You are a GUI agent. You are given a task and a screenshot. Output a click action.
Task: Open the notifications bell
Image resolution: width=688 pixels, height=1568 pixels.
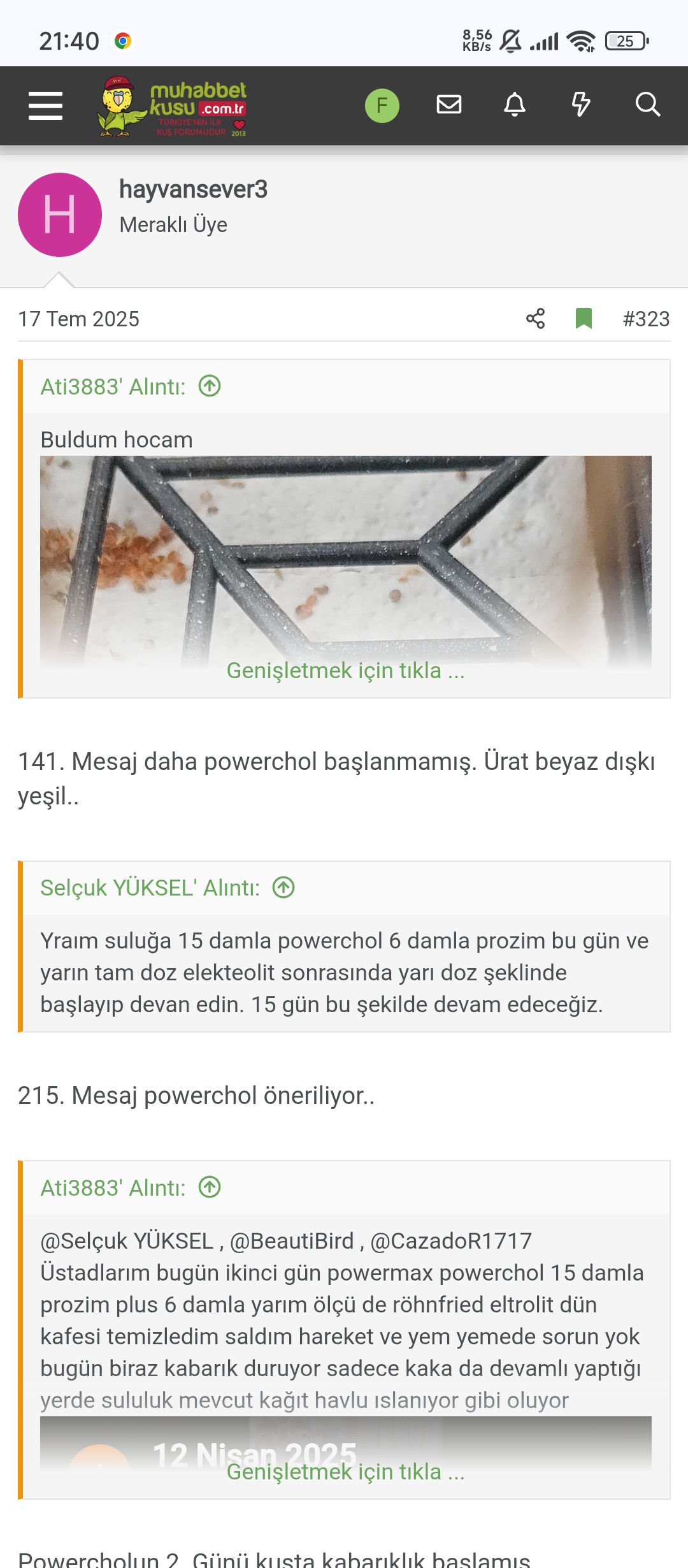515,104
